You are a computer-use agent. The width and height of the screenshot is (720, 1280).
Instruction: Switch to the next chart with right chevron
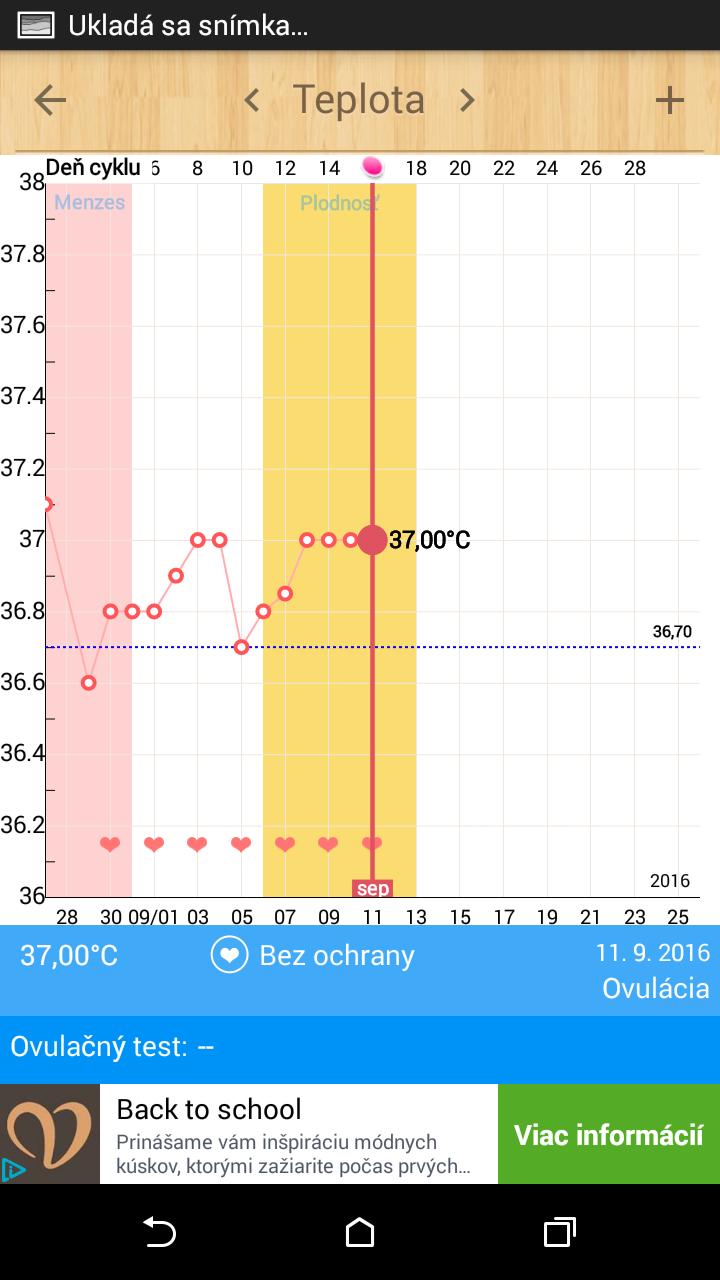coord(466,100)
